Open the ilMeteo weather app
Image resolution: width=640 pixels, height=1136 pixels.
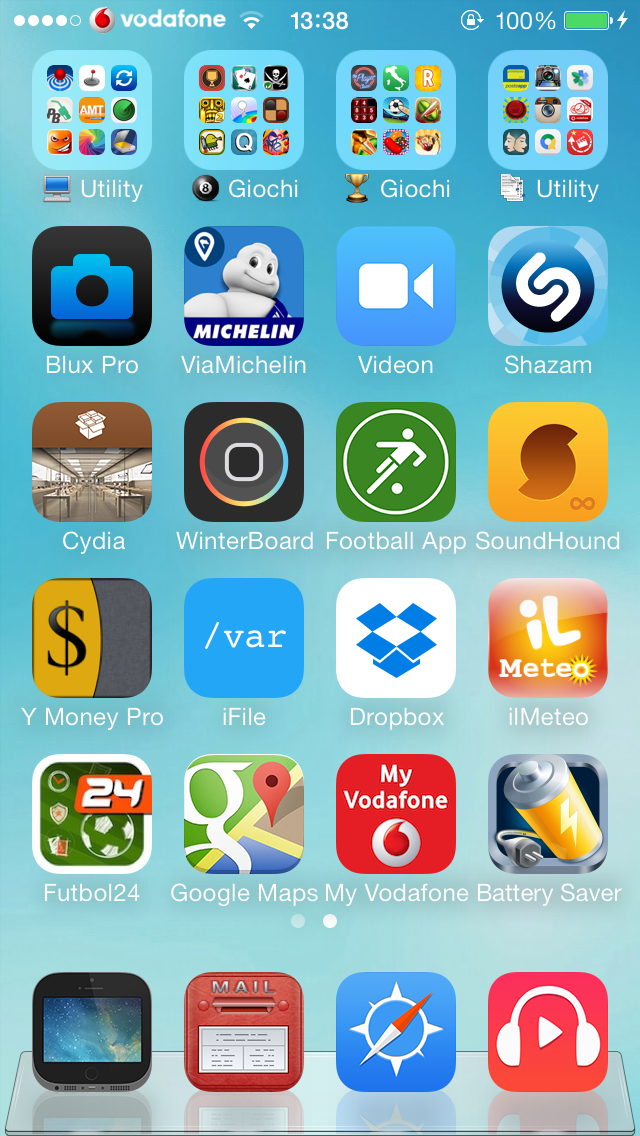pos(548,638)
